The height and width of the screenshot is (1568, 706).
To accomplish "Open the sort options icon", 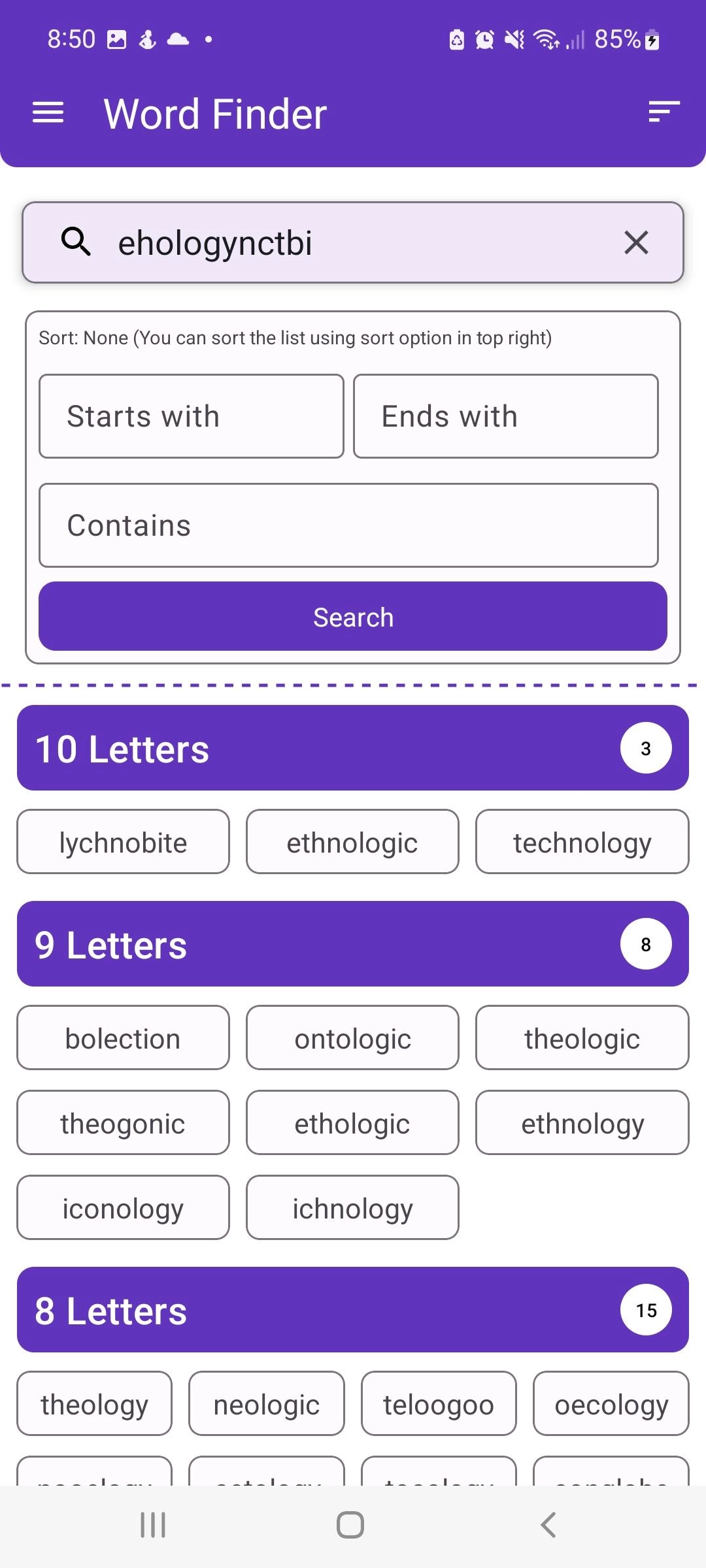I will coord(664,112).
